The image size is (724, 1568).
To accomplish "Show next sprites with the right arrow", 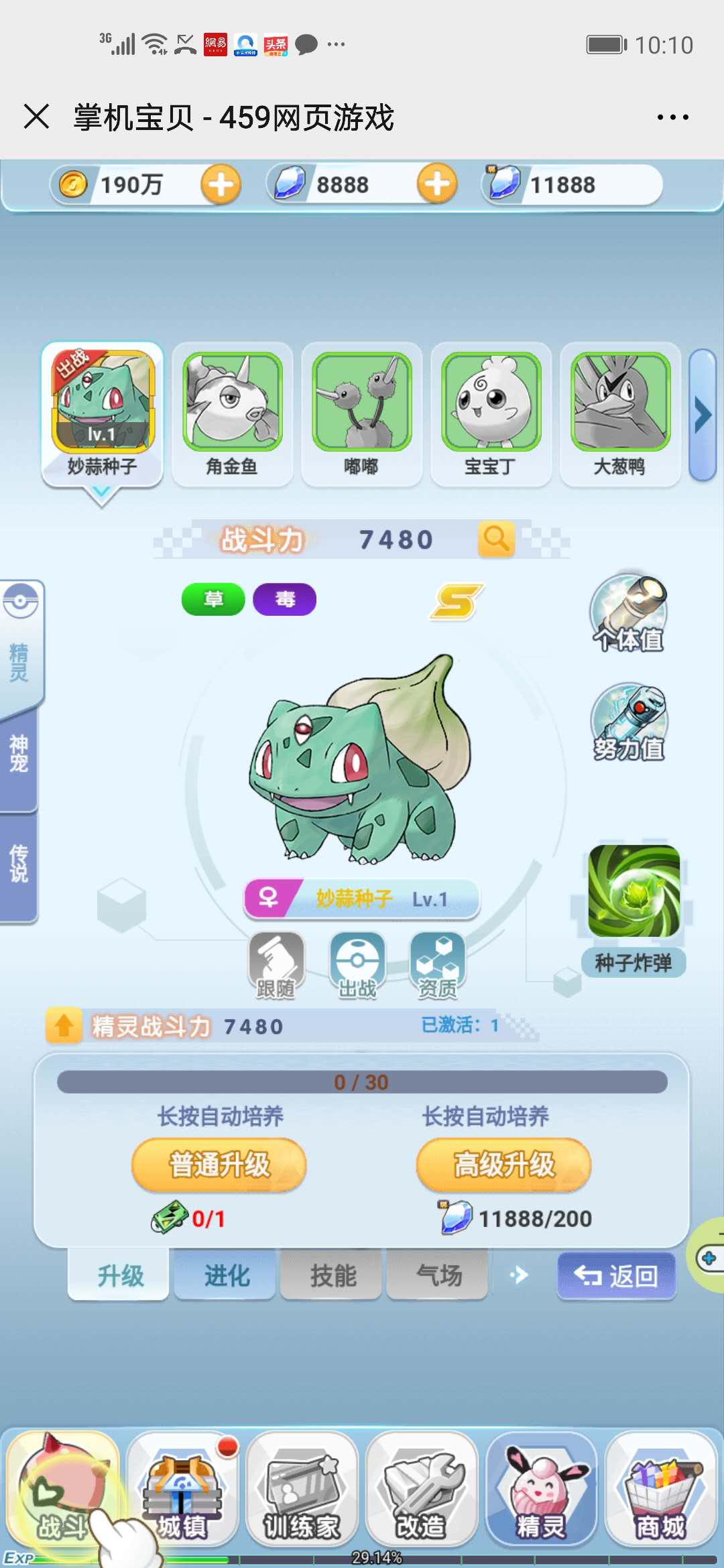I will (x=702, y=415).
